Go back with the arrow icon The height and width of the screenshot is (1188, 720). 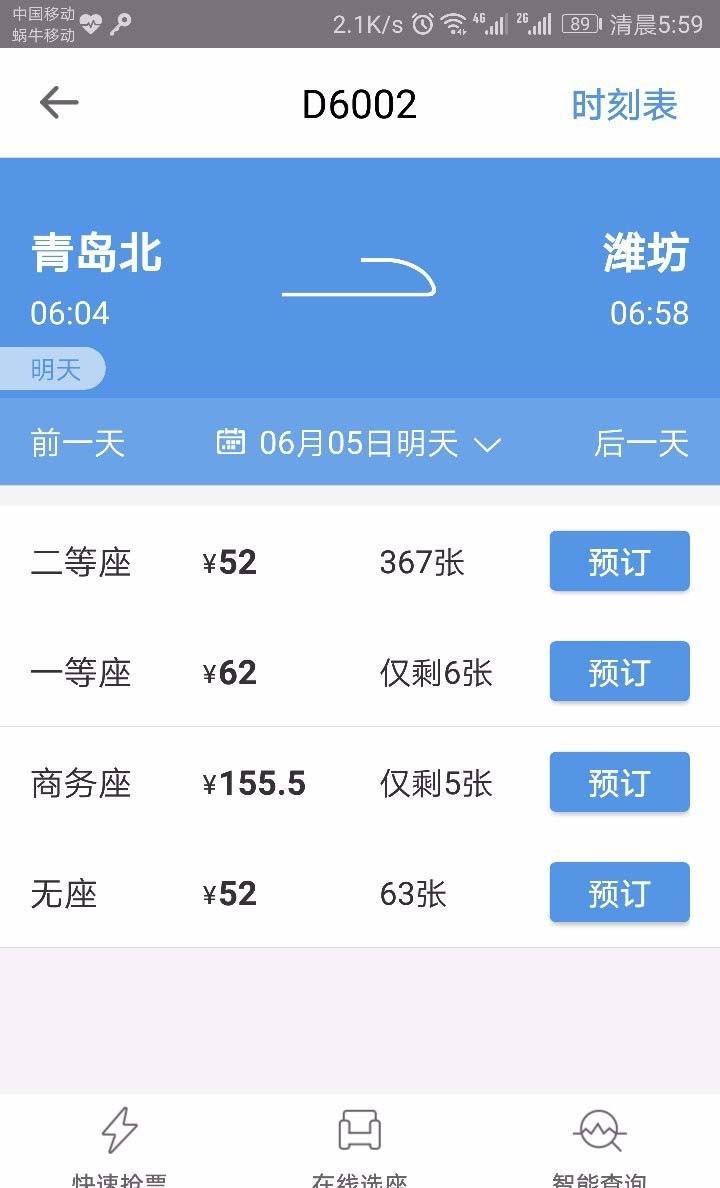59,103
